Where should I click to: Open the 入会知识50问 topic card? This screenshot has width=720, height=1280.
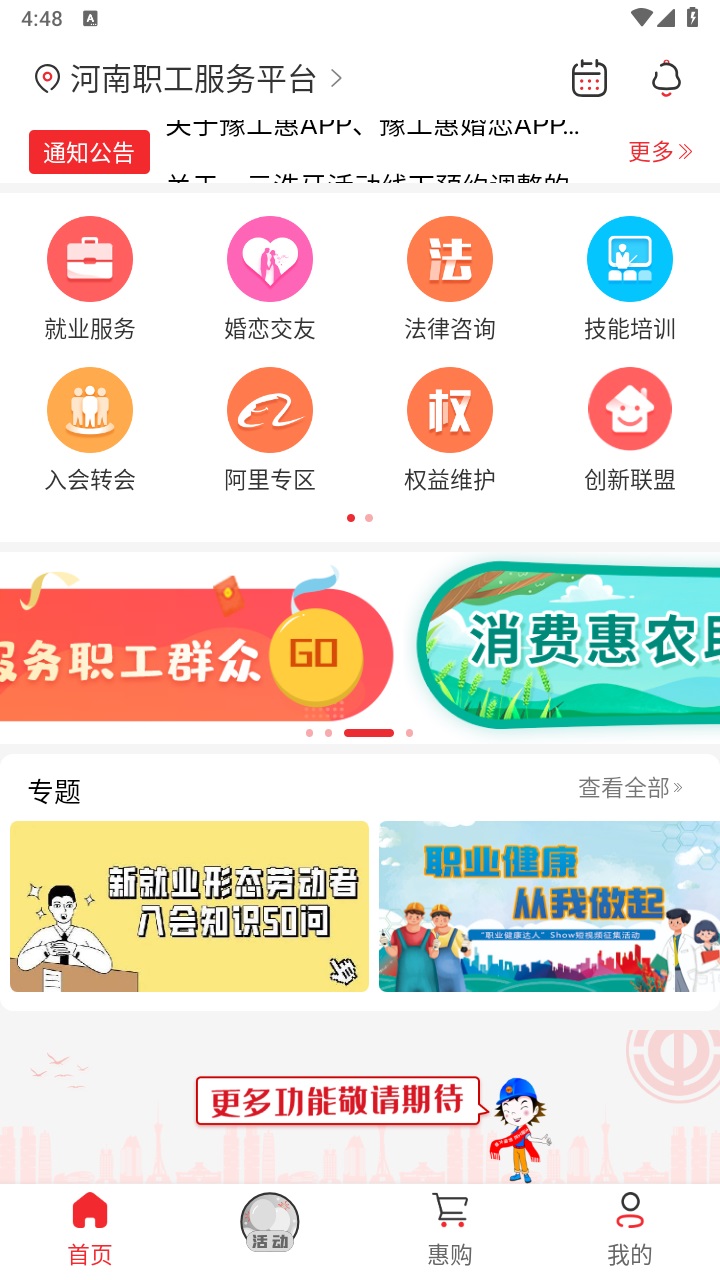189,906
